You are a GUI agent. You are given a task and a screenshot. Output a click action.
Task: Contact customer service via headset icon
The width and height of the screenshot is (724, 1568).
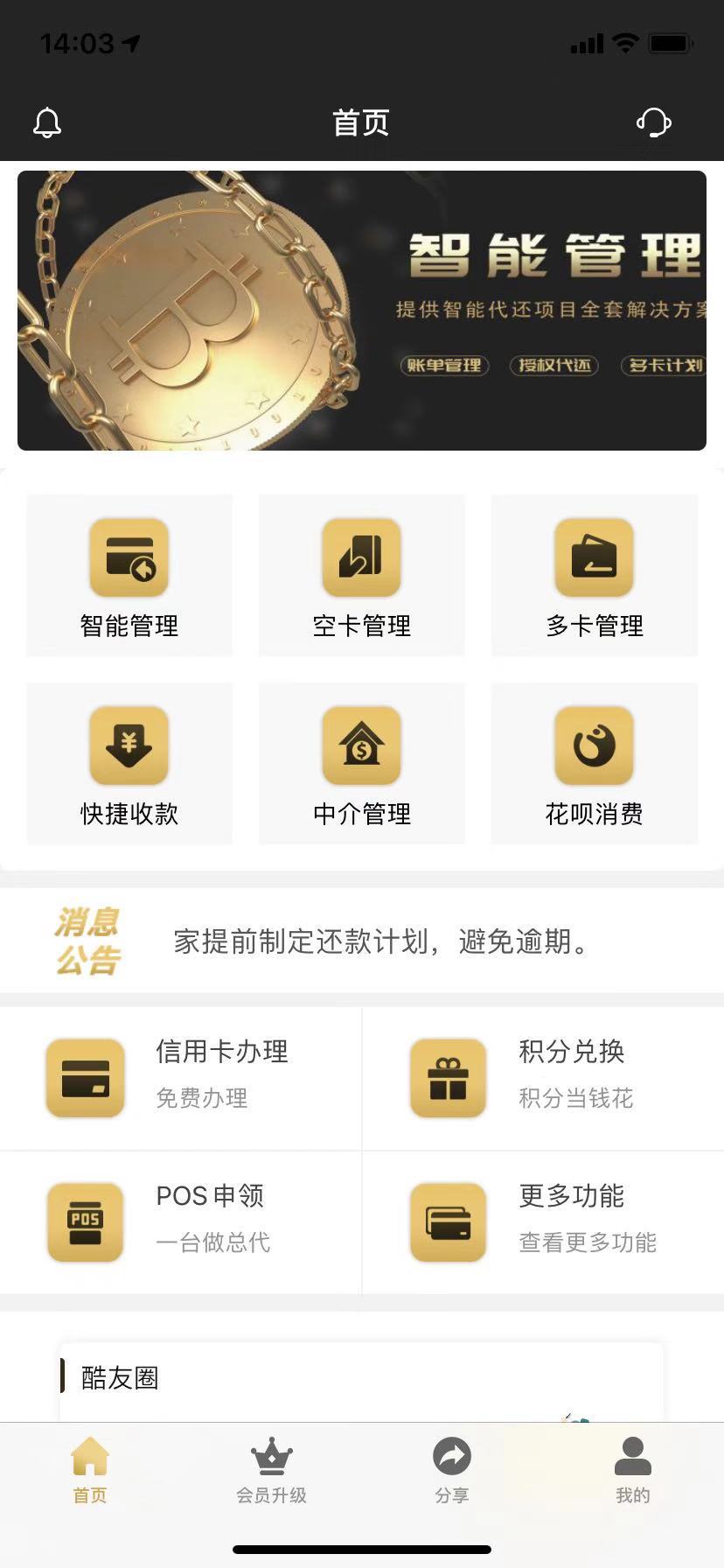coord(653,122)
